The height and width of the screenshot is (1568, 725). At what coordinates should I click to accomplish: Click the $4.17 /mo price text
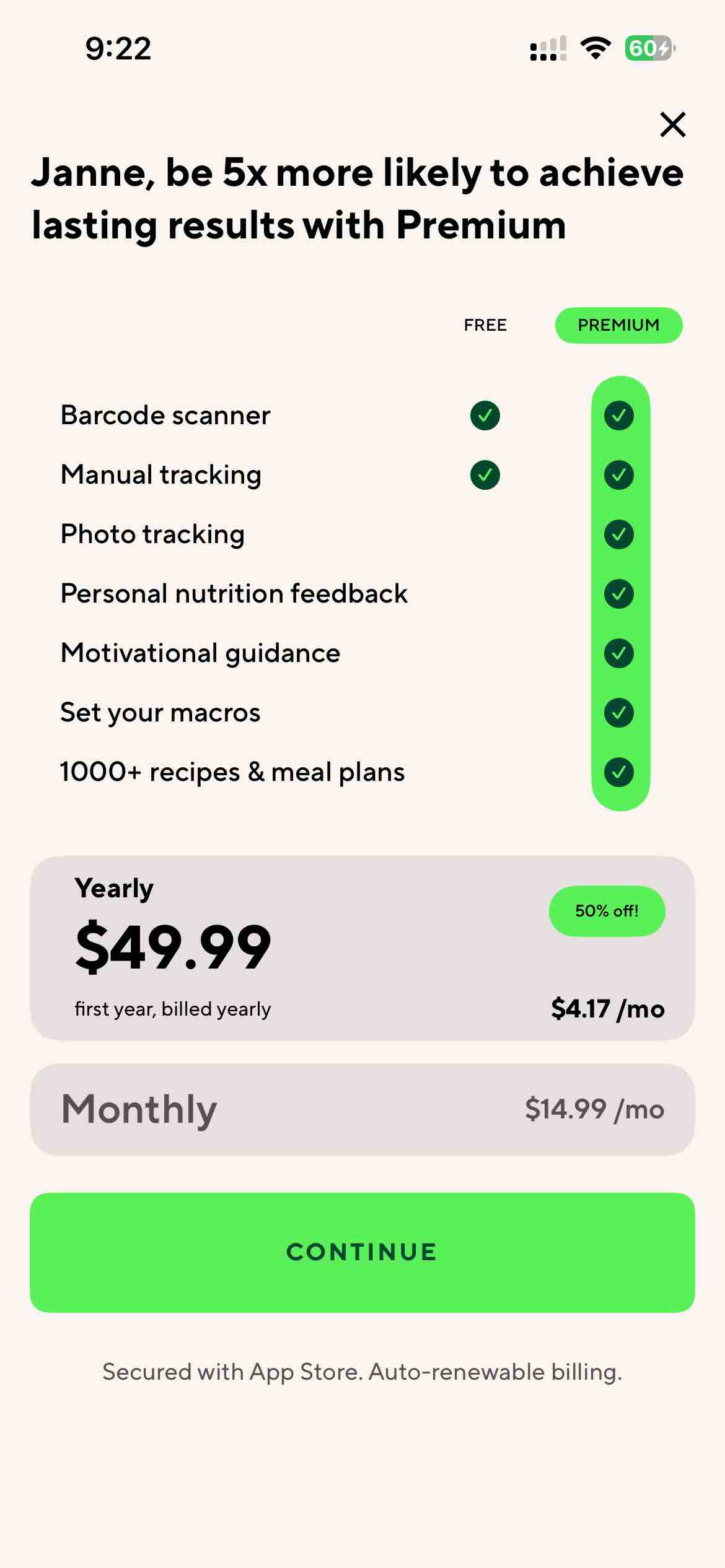(609, 1008)
